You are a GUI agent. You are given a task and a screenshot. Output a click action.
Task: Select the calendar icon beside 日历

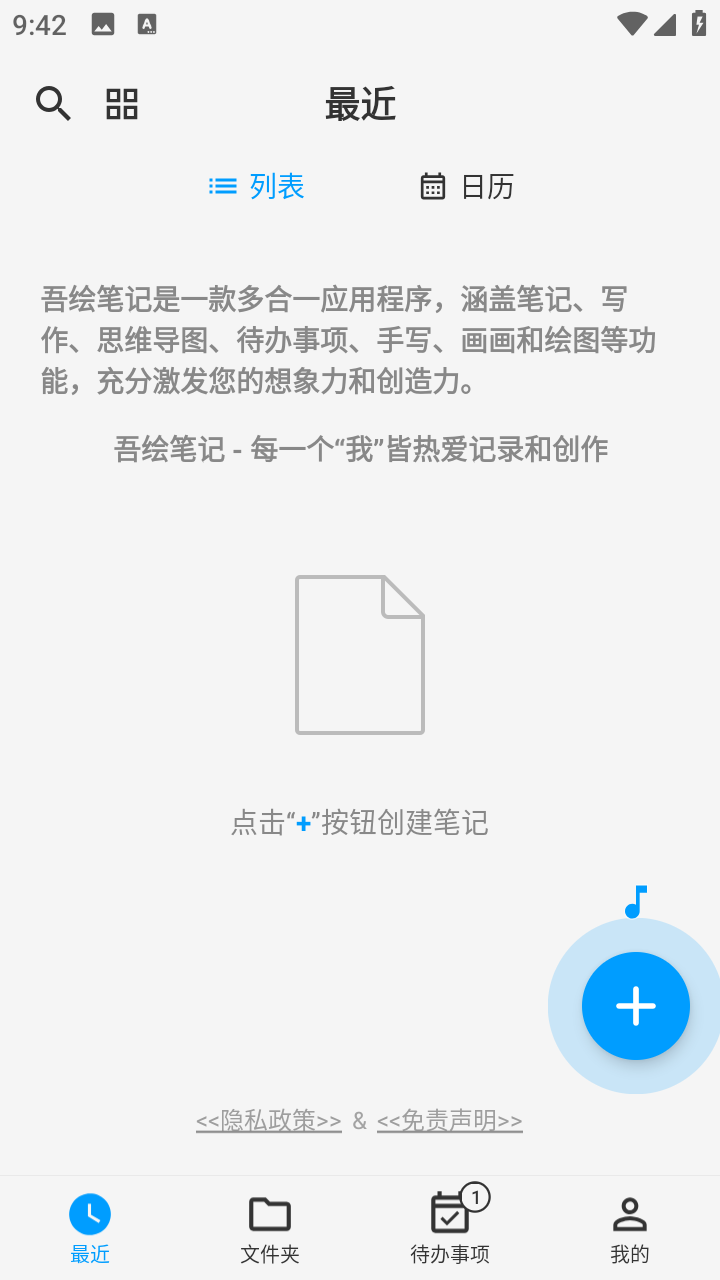click(x=432, y=186)
